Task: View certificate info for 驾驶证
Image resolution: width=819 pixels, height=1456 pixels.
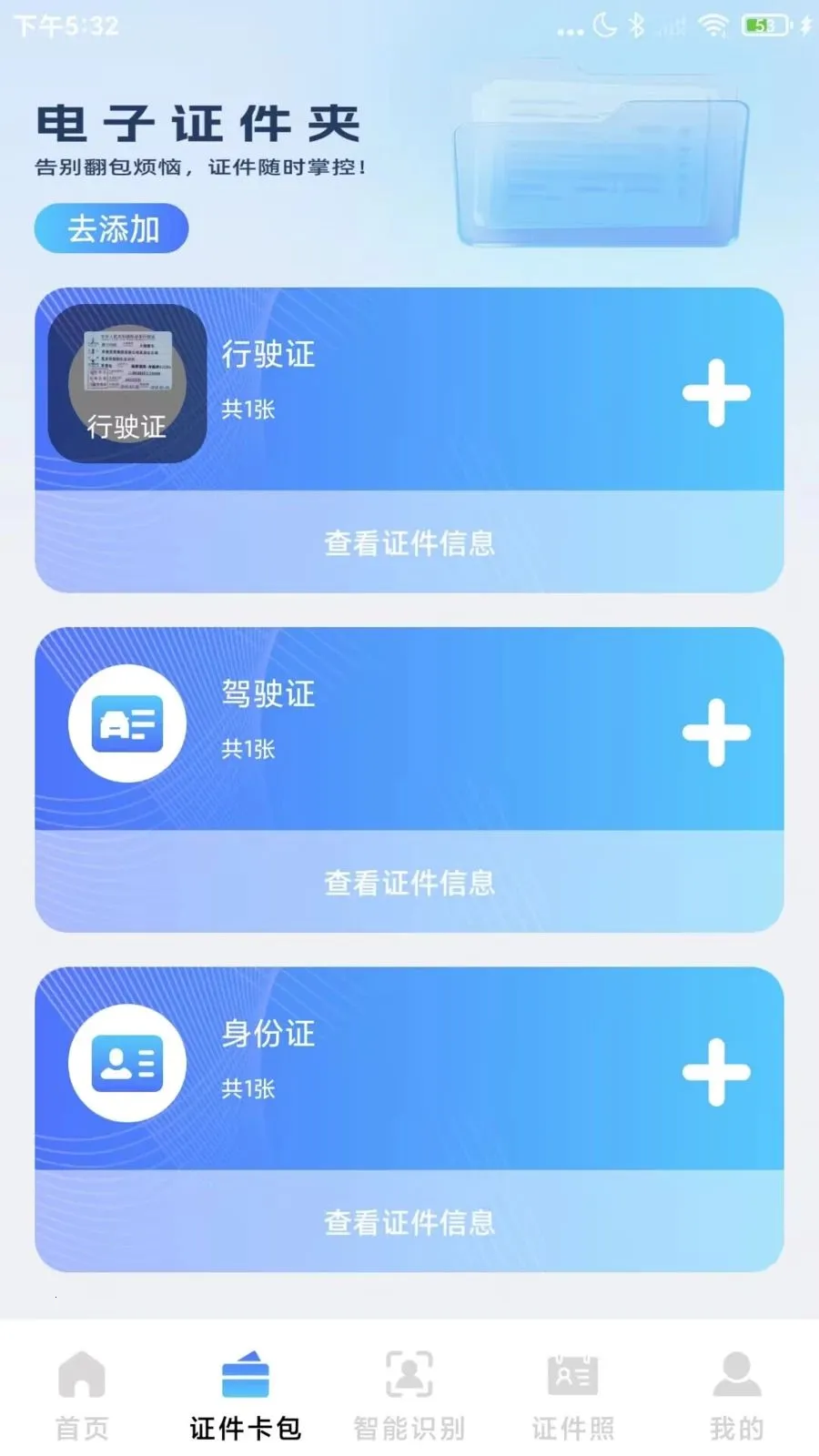Action: click(409, 883)
